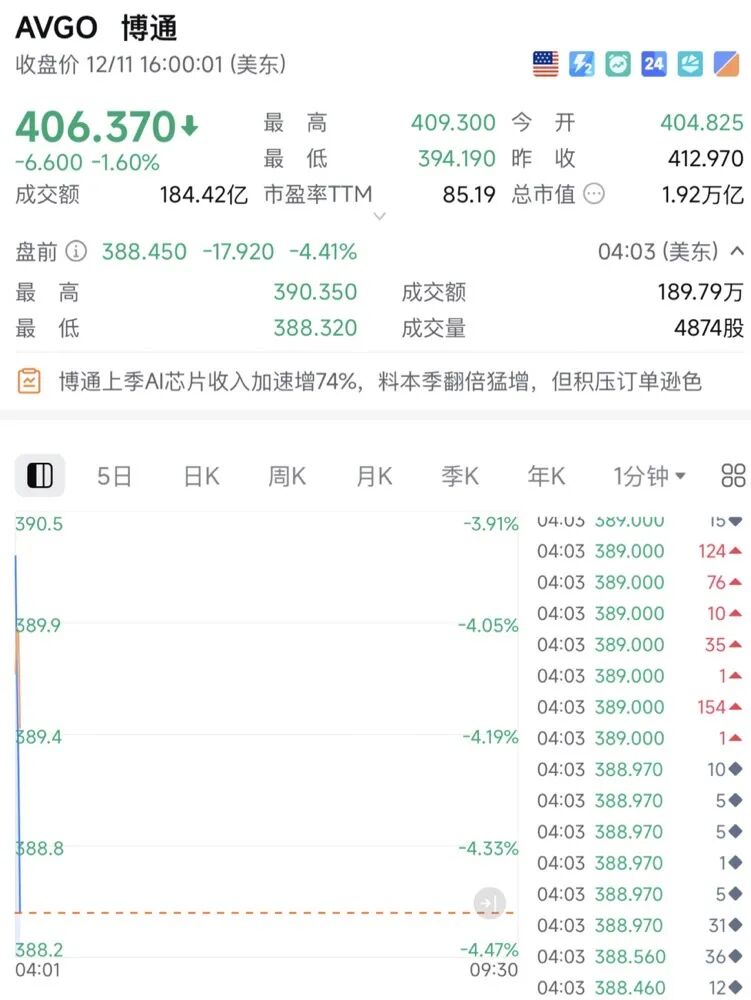
Task: Show 总市值 options icon
Action: [x=594, y=194]
